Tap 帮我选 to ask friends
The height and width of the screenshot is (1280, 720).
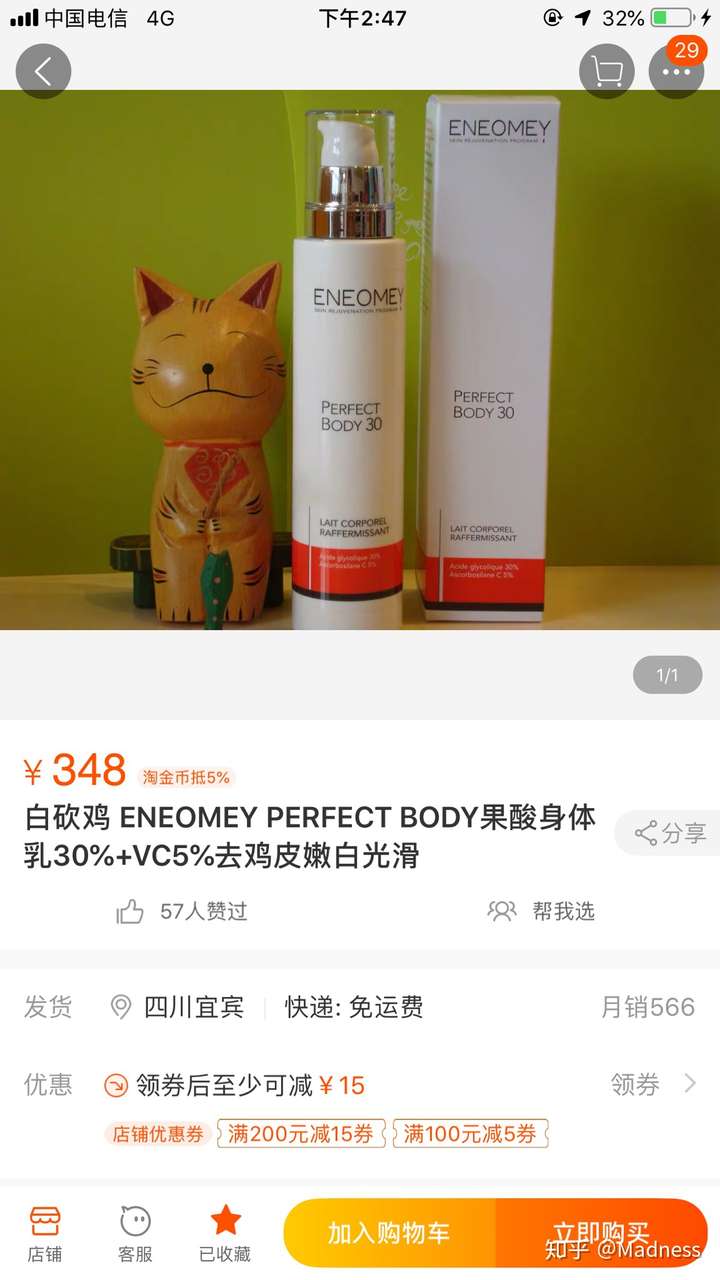coord(541,911)
